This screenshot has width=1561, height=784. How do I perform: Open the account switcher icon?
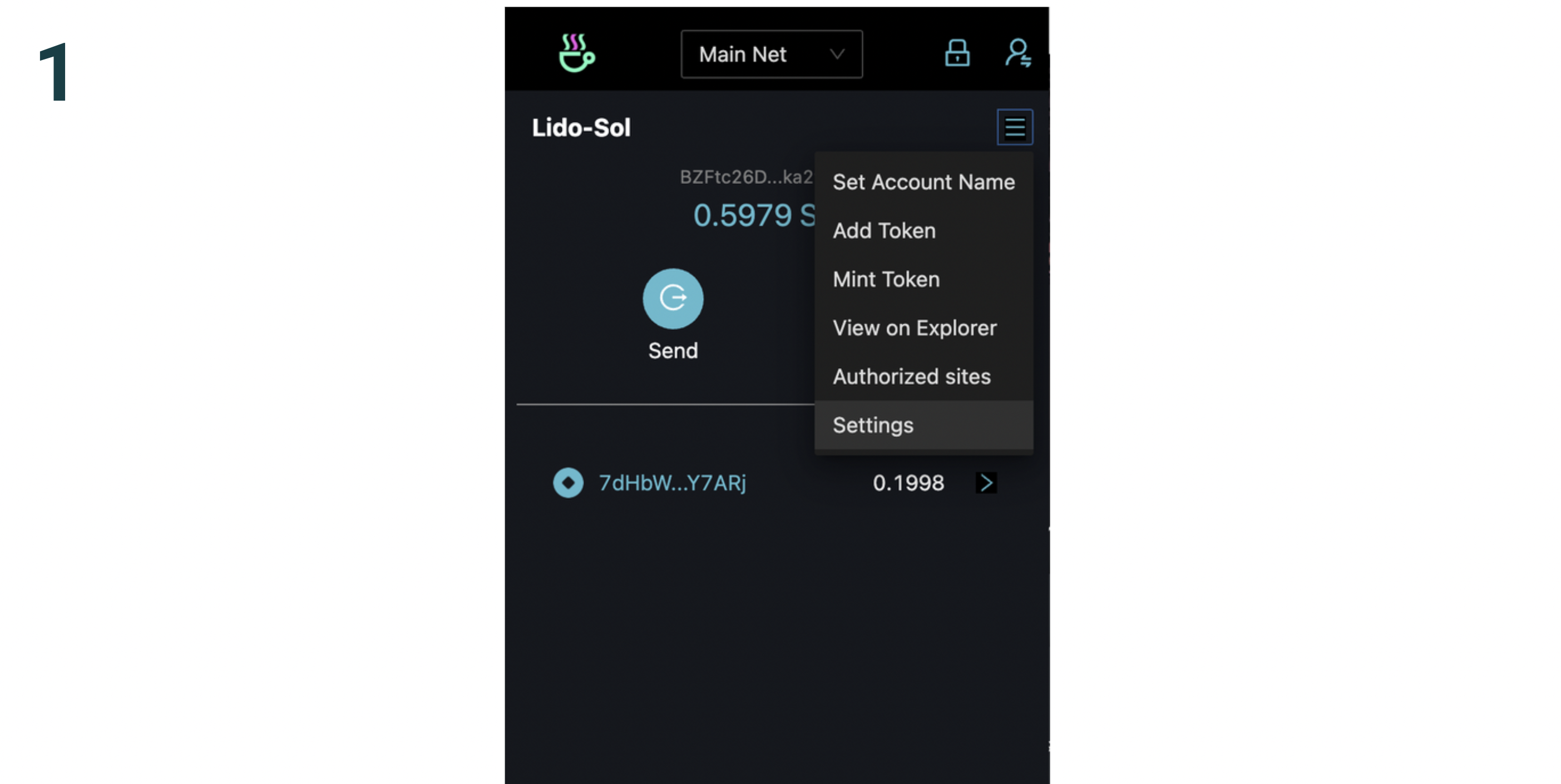tap(1017, 53)
